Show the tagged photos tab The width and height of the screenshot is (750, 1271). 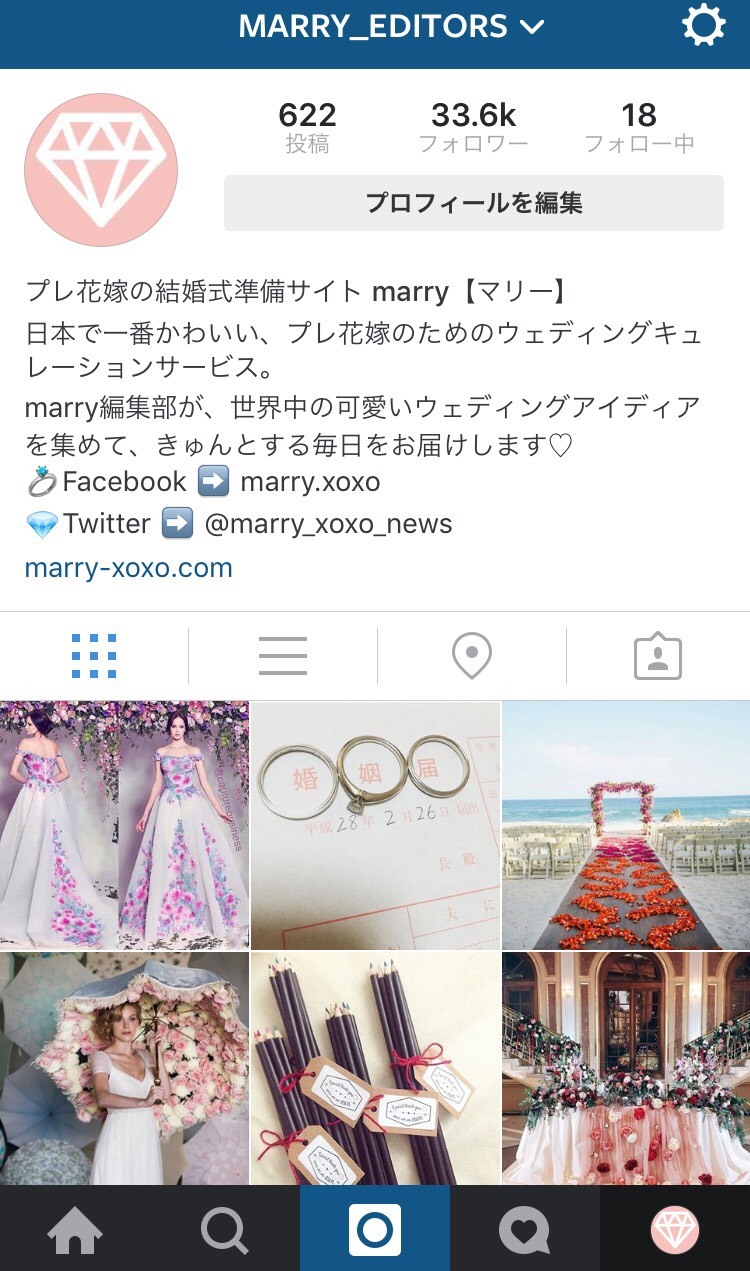tap(658, 656)
